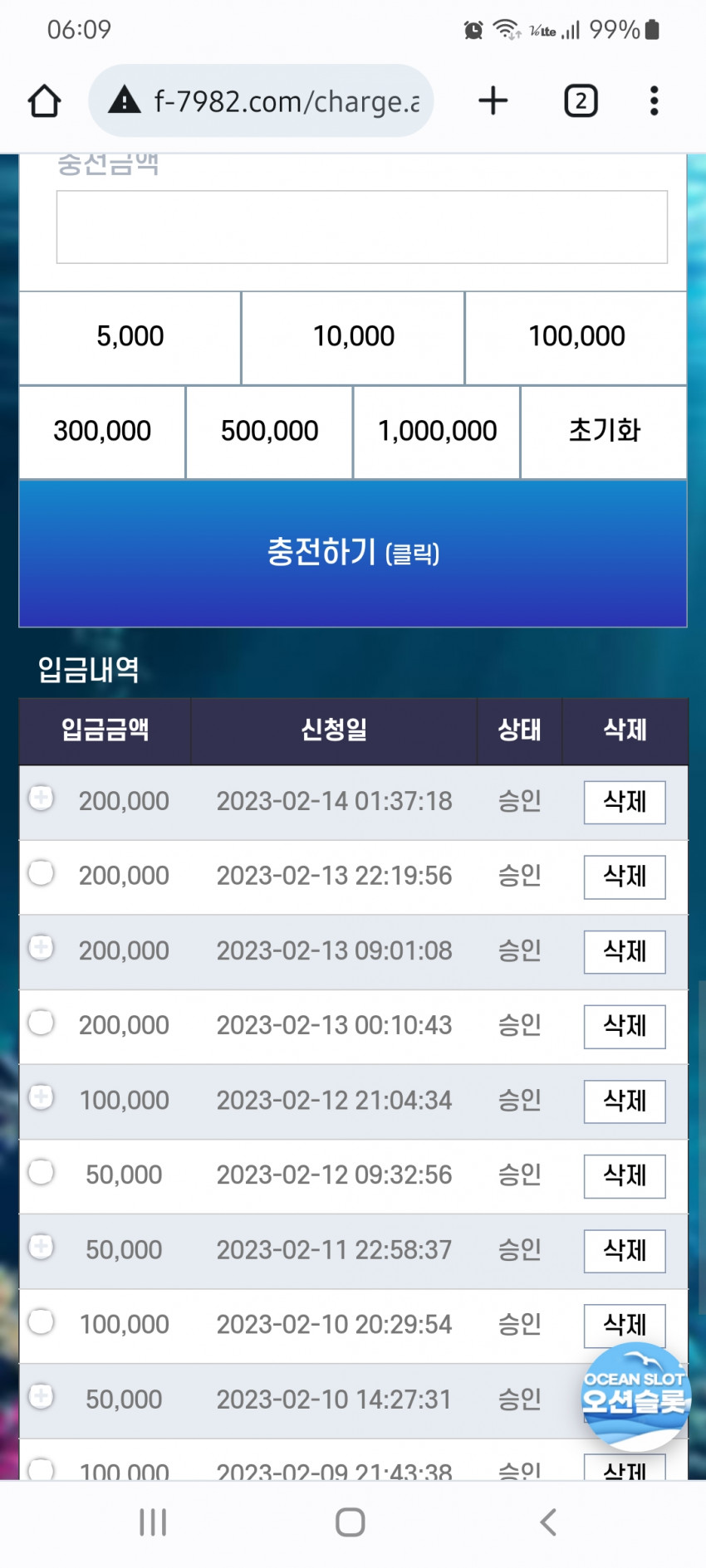Expand the 2023-02-13 09:01:08 deposit row
The width and height of the screenshot is (706, 1568).
click(x=41, y=947)
